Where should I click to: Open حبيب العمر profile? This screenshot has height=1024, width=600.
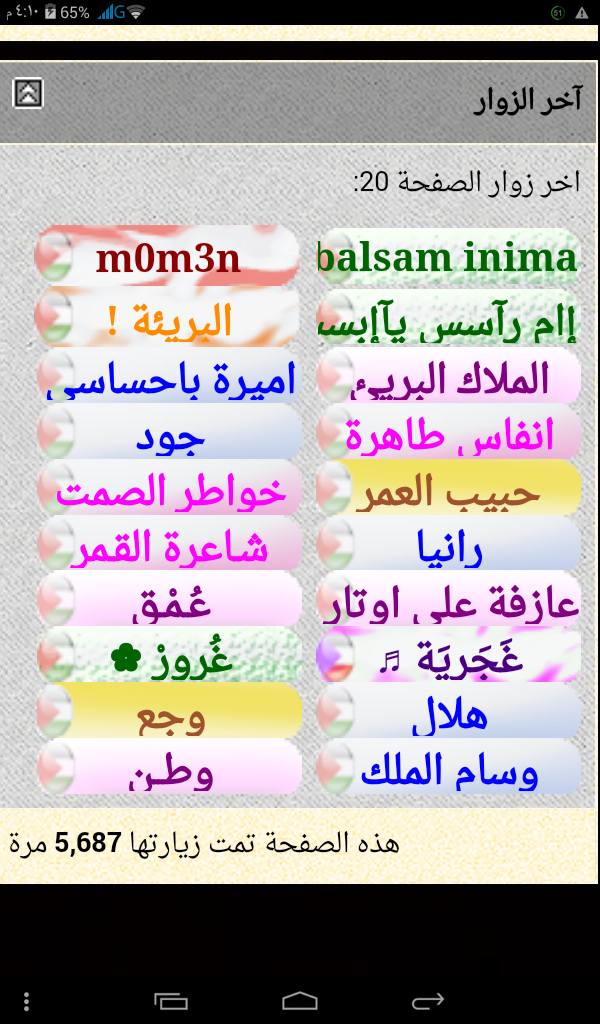tap(449, 488)
